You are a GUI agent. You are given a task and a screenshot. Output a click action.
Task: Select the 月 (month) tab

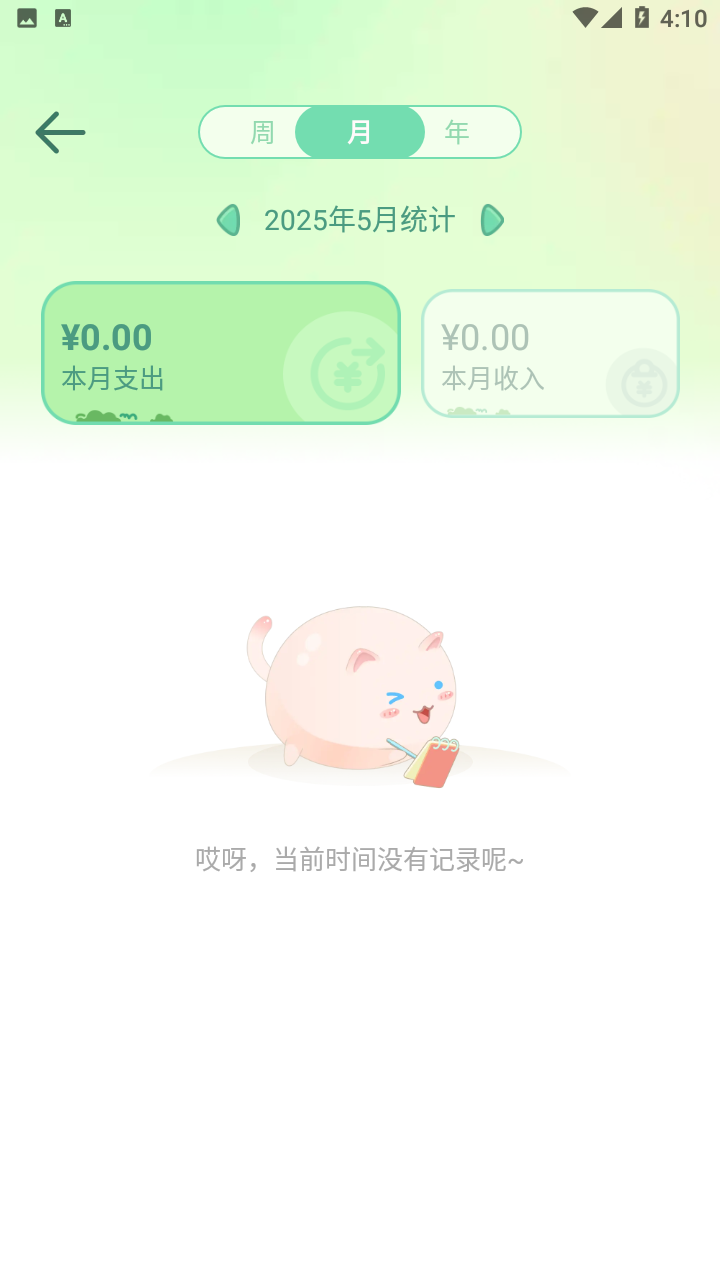click(359, 132)
